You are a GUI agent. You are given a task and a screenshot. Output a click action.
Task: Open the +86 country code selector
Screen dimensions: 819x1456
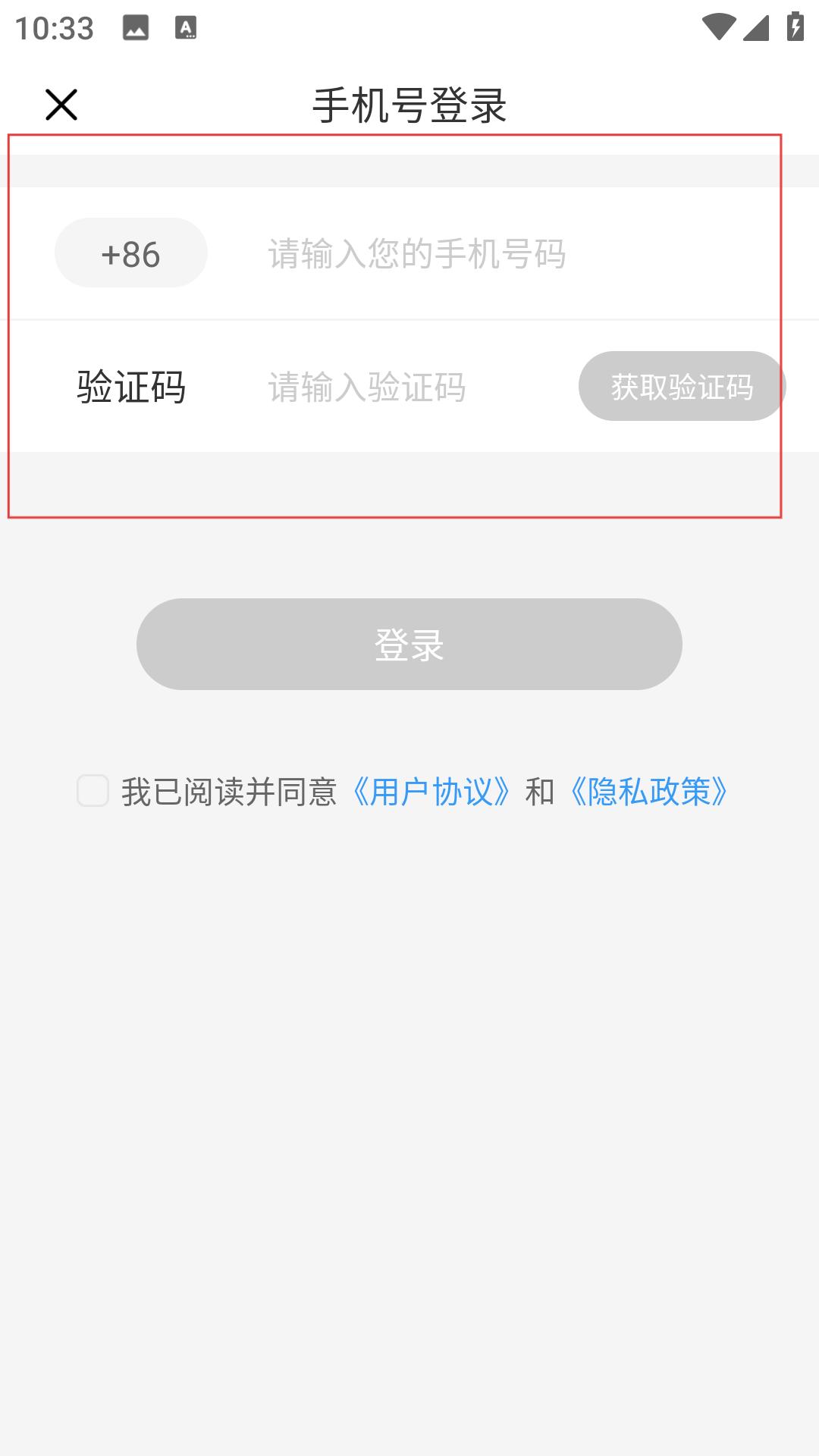click(131, 253)
